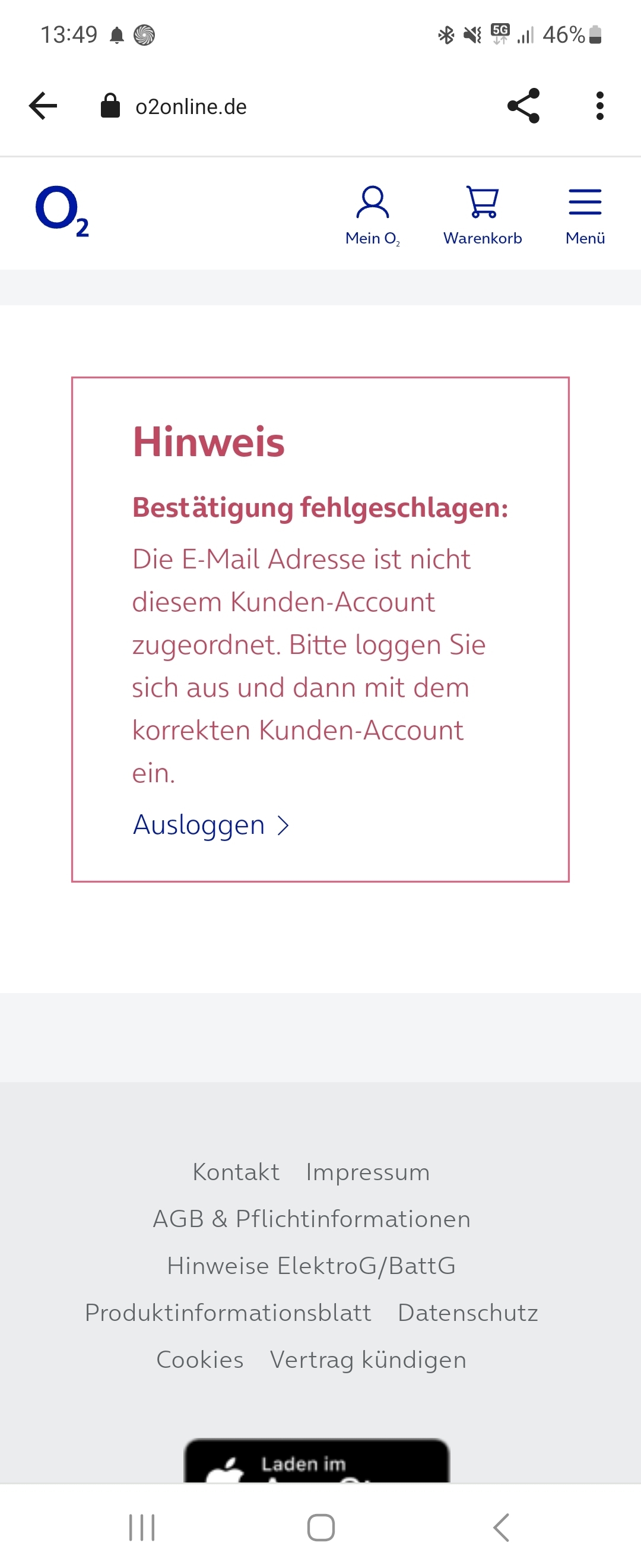The image size is (641, 1568).
Task: Open the Warenkorb shopping cart
Action: (483, 216)
